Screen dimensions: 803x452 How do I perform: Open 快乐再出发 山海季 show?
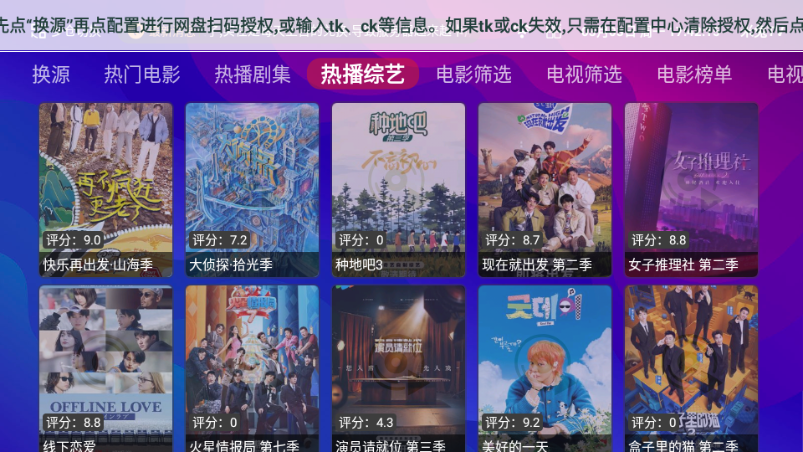tap(106, 190)
